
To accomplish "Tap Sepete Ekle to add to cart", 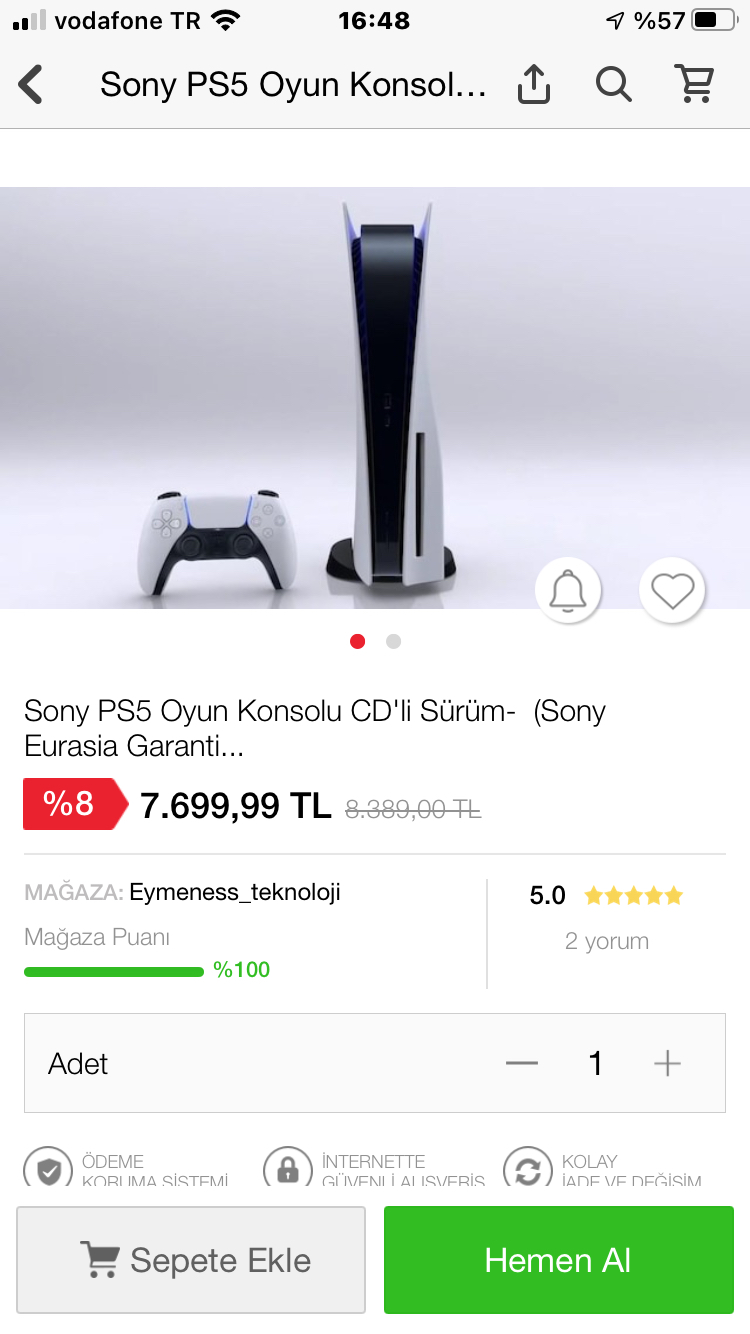I will tap(191, 1260).
